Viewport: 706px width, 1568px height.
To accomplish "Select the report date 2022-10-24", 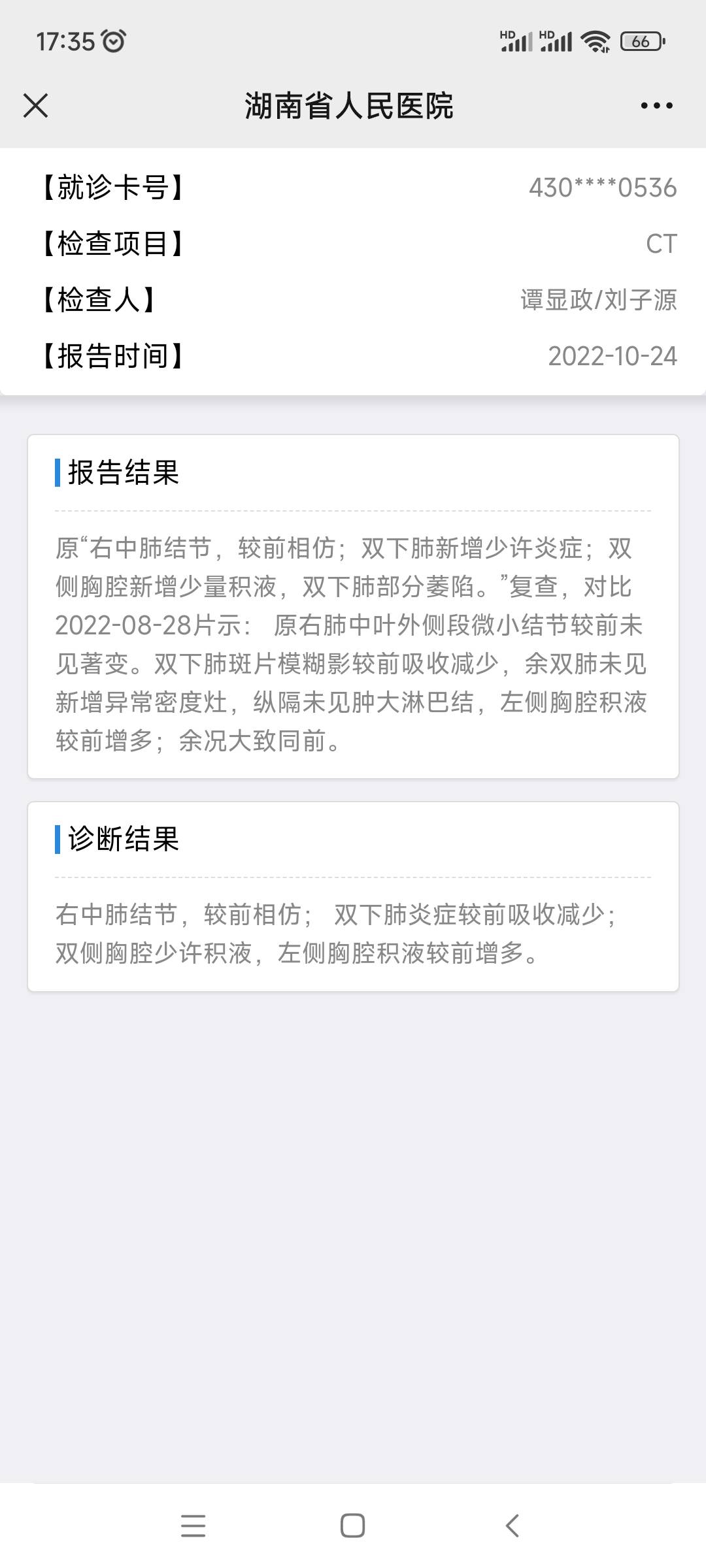I will point(611,357).
